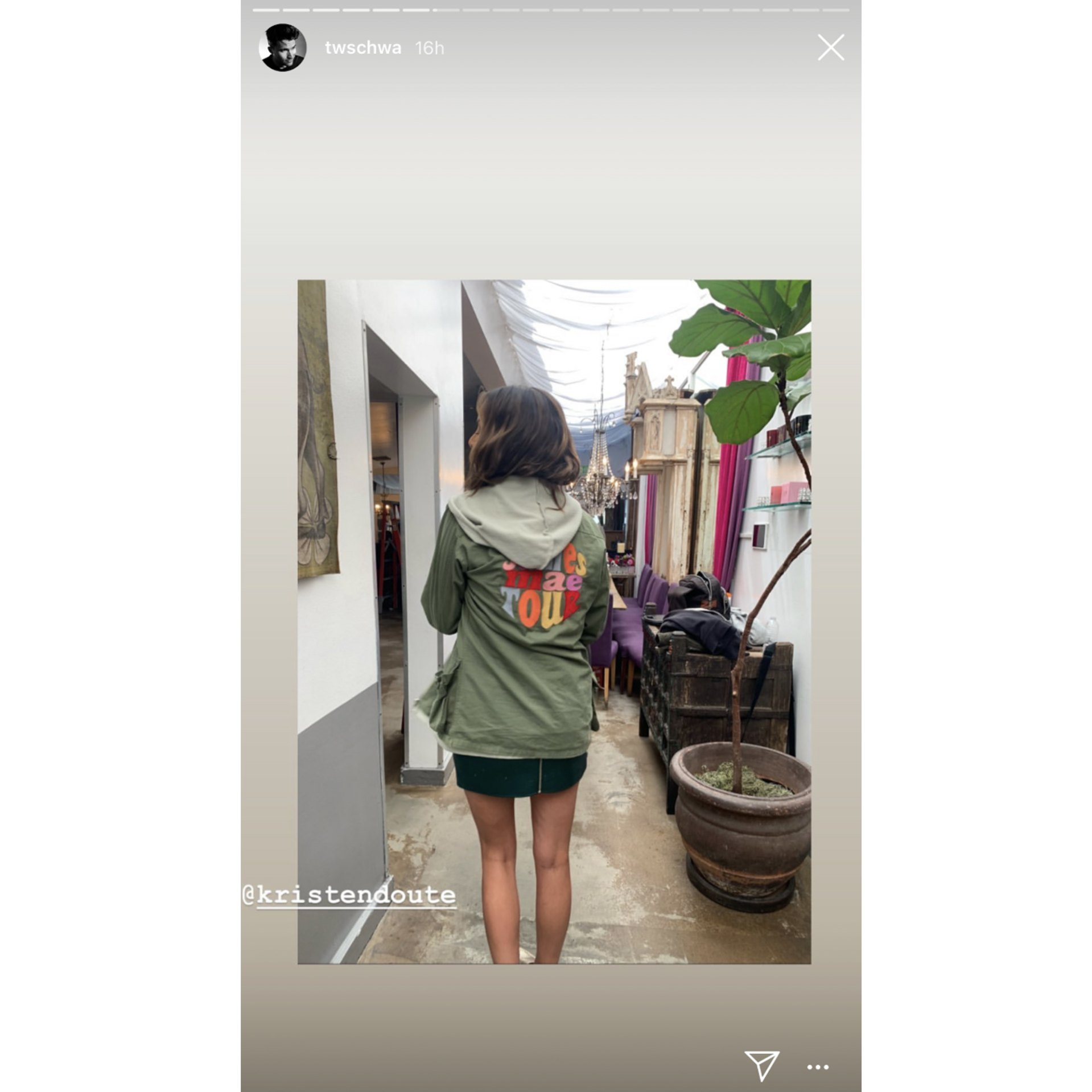Image resolution: width=1092 pixels, height=1092 pixels.
Task: Open the twschwa username link
Action: tap(362, 48)
